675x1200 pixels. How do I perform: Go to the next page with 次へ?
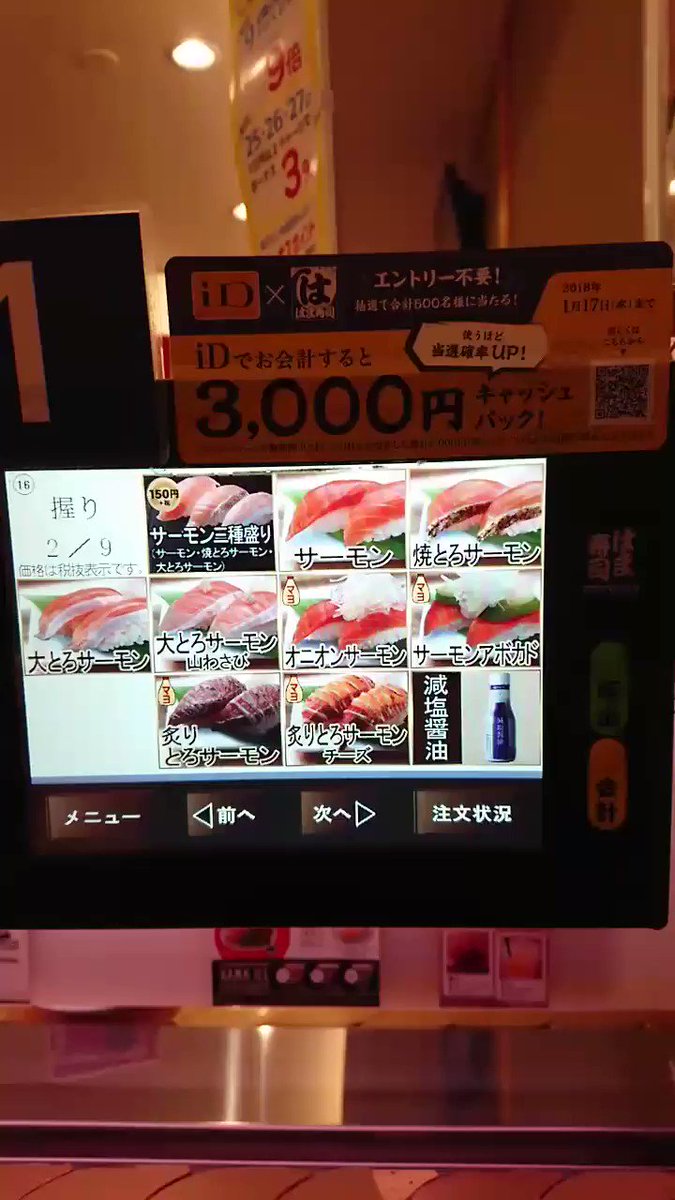coord(342,814)
